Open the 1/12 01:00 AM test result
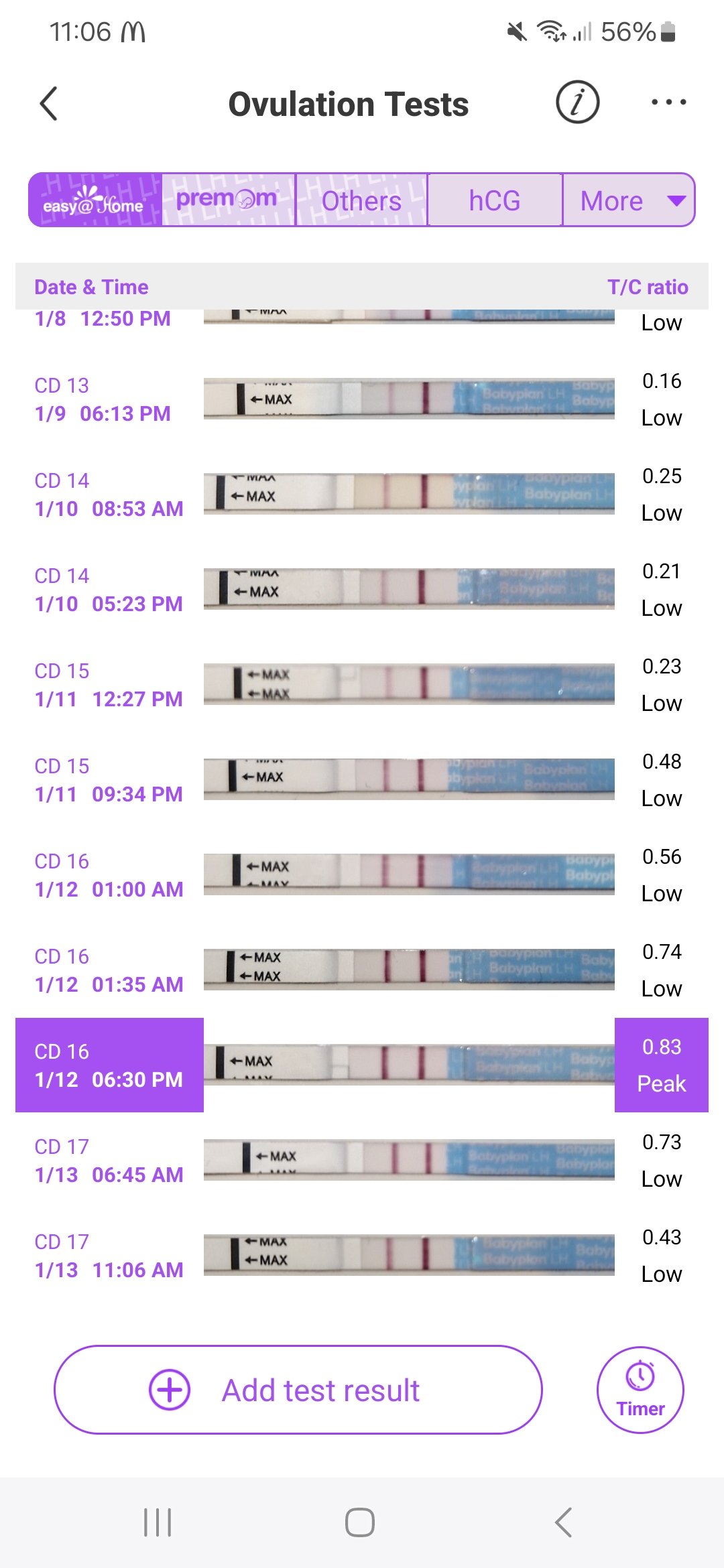Screen dimensions: 724x1568 point(362,875)
